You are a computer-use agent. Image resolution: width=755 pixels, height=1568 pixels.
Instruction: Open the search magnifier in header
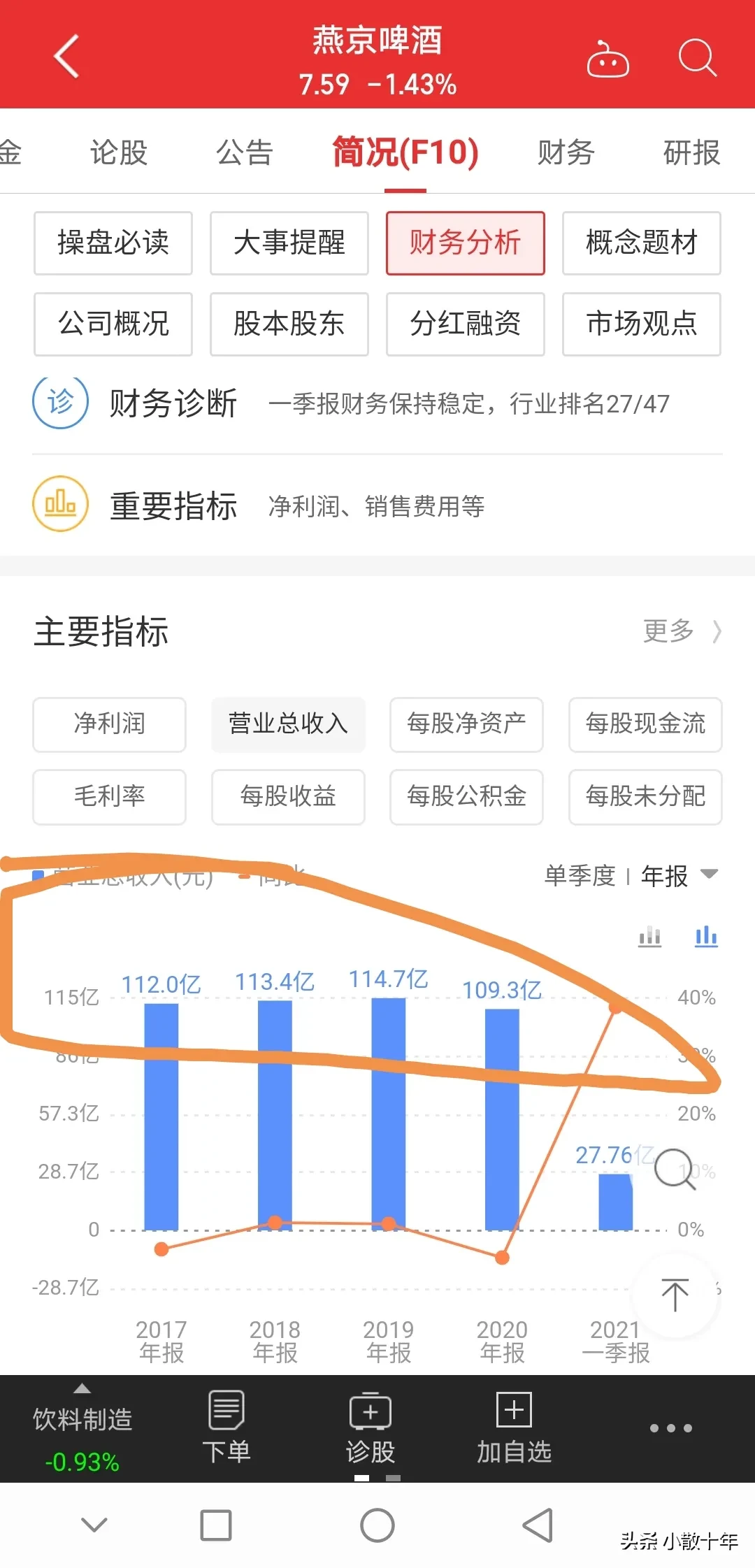pos(698,57)
